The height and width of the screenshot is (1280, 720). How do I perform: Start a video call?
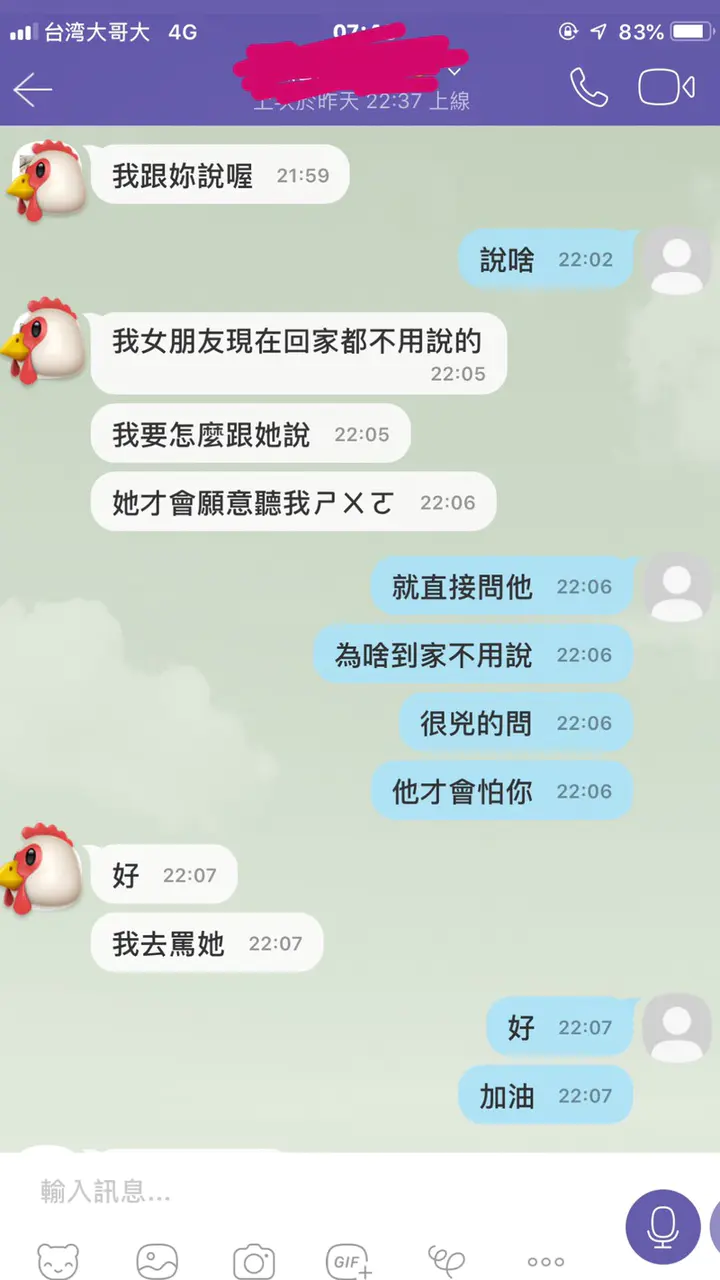666,88
